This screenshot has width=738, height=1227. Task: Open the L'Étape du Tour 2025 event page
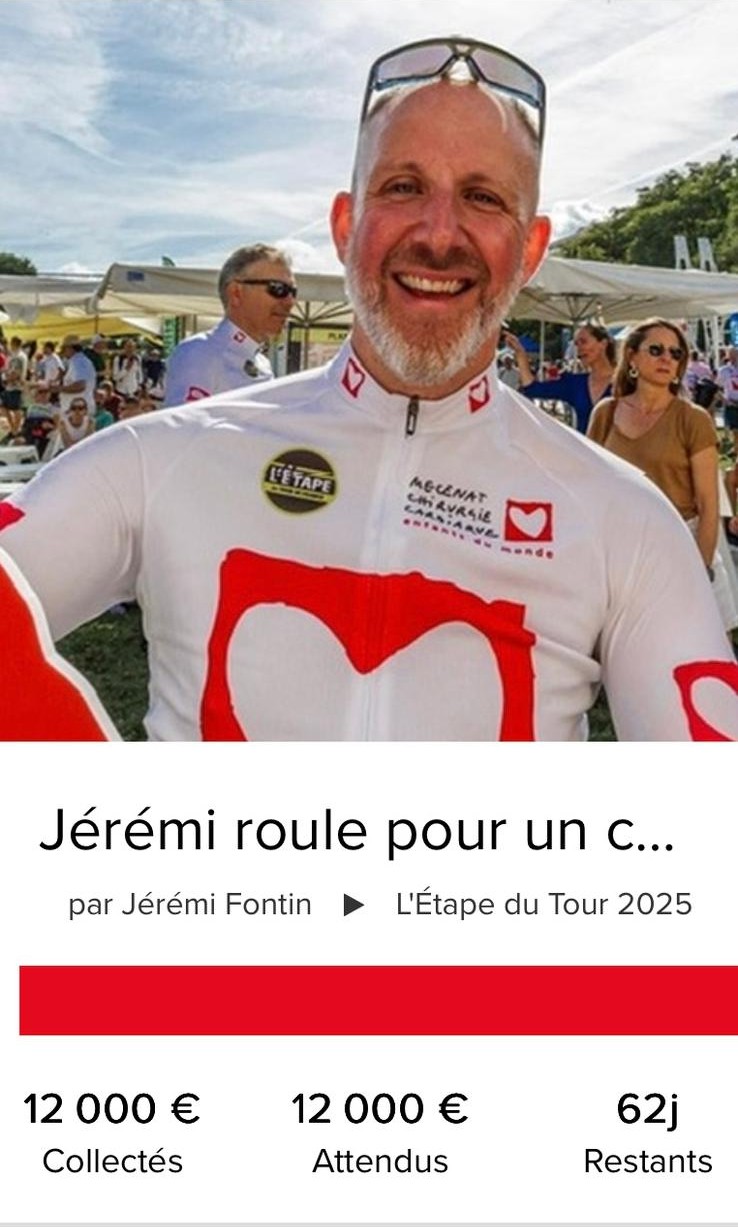pos(544,904)
